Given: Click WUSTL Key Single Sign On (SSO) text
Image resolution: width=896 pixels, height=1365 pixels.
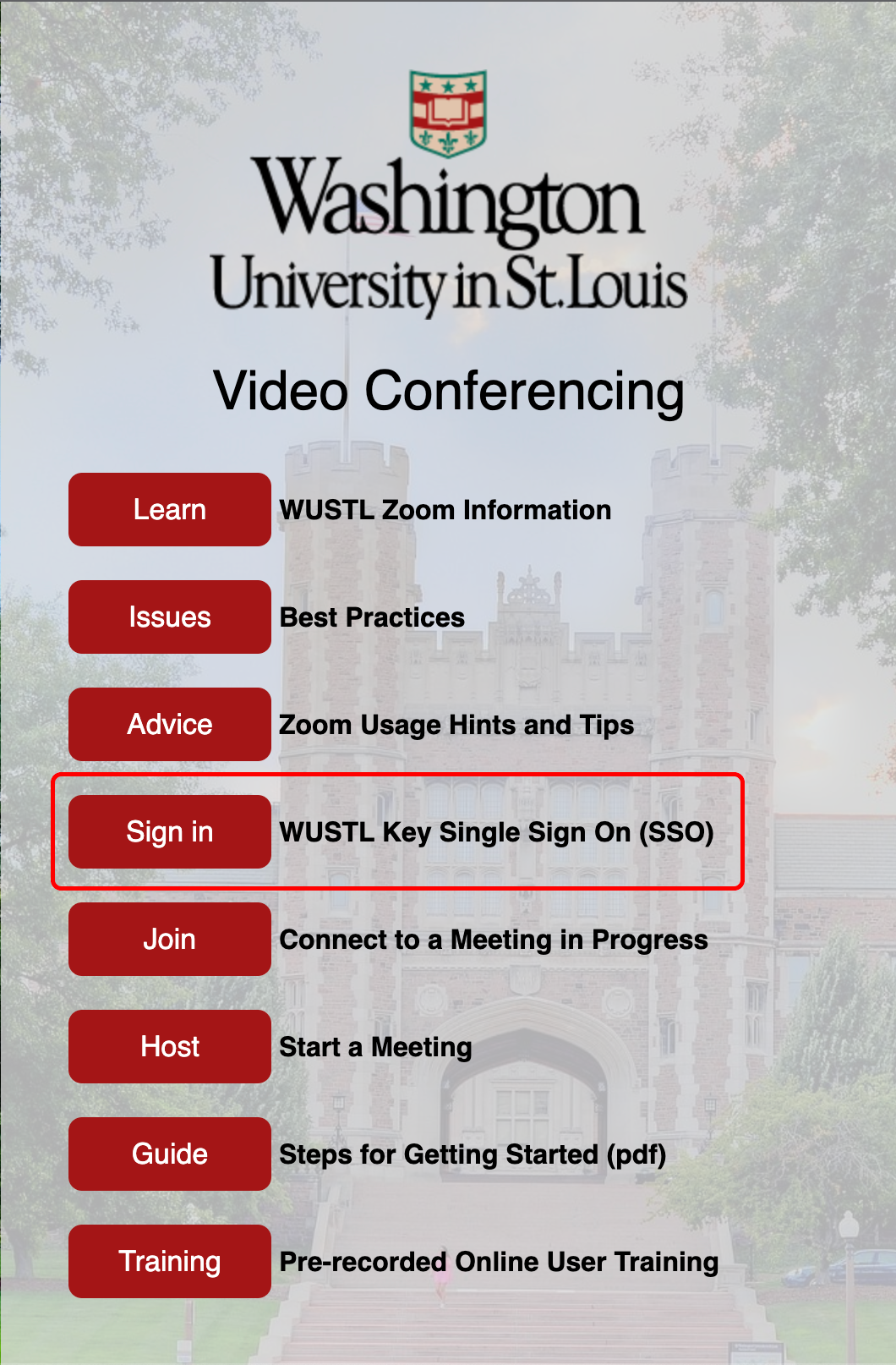Looking at the screenshot, I should [x=497, y=832].
